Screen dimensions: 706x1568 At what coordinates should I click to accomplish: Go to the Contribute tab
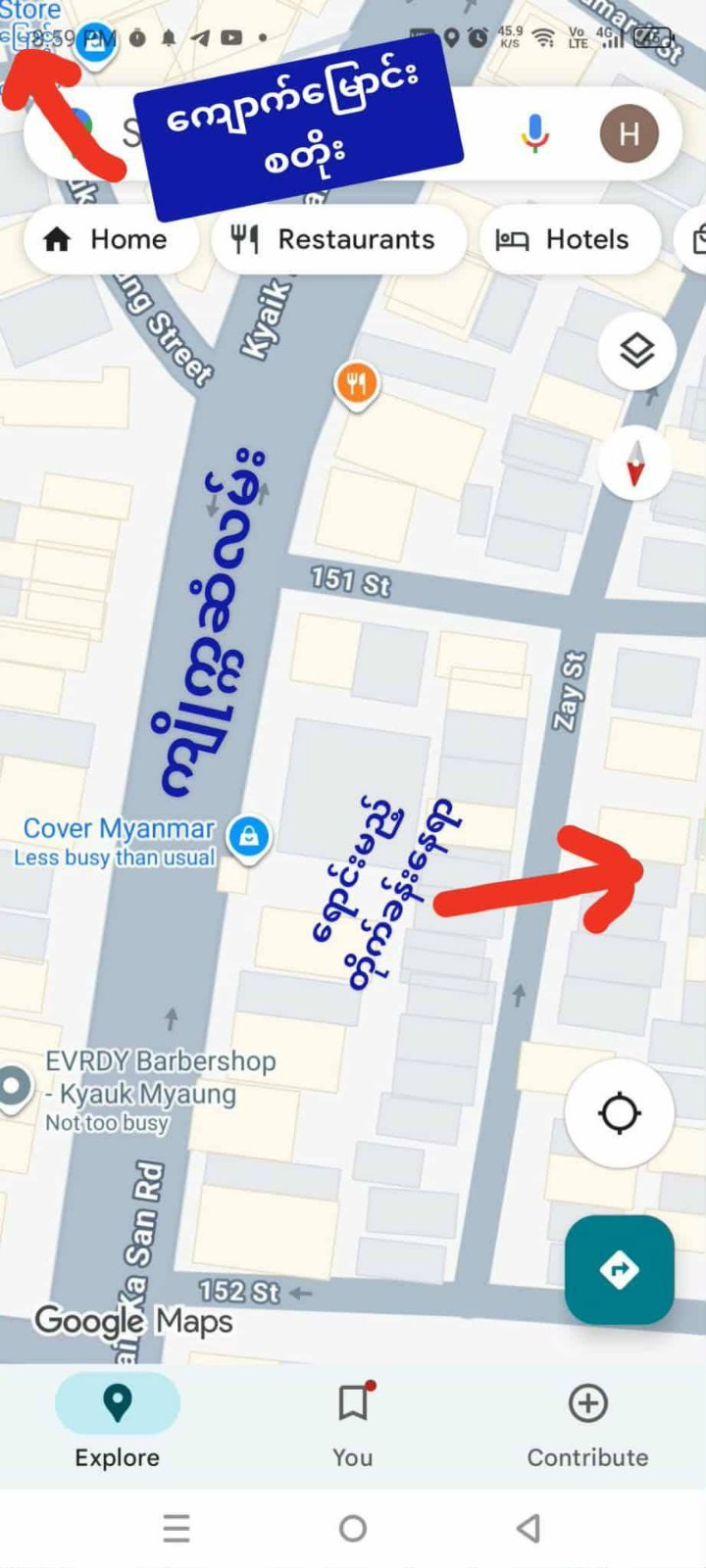(x=587, y=1421)
